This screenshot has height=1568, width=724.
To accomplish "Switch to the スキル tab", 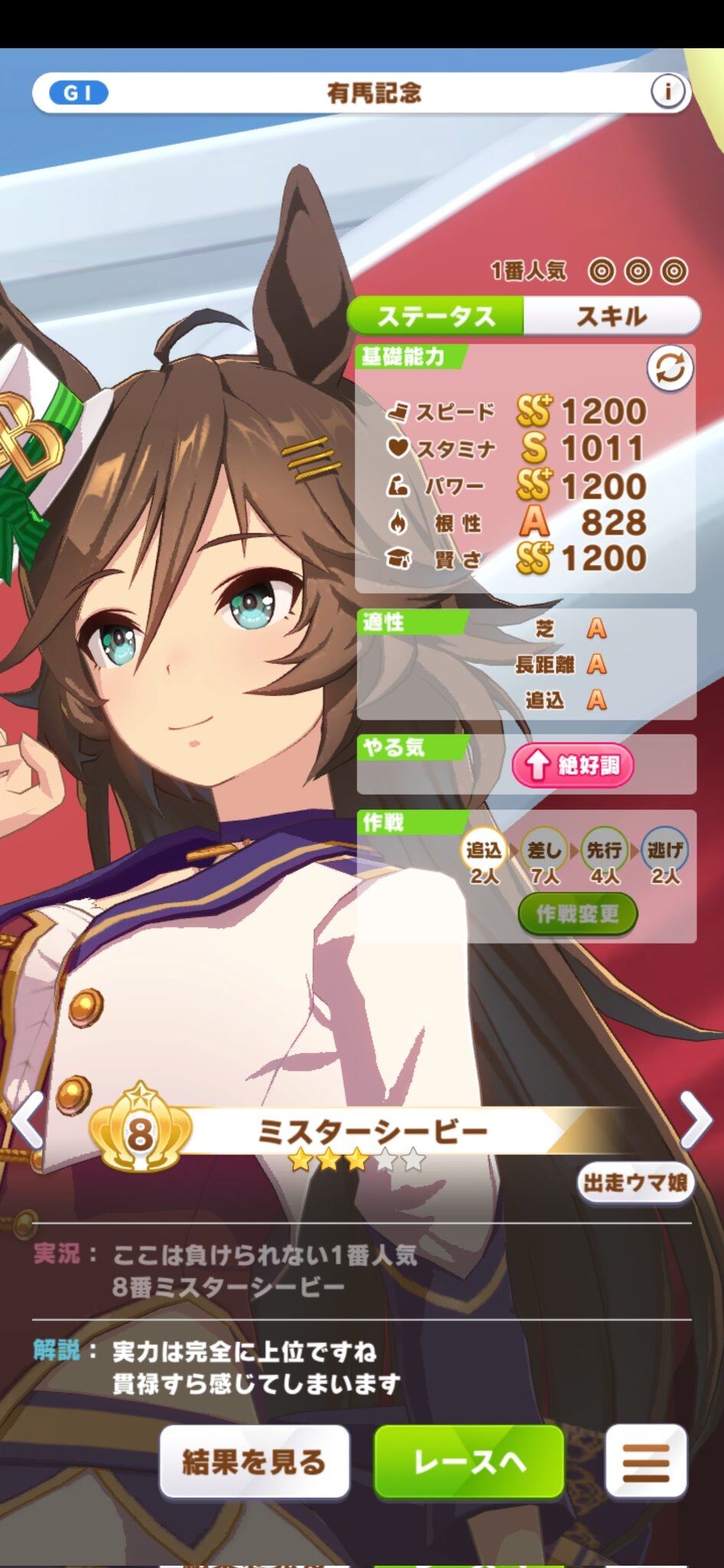I will [x=612, y=315].
